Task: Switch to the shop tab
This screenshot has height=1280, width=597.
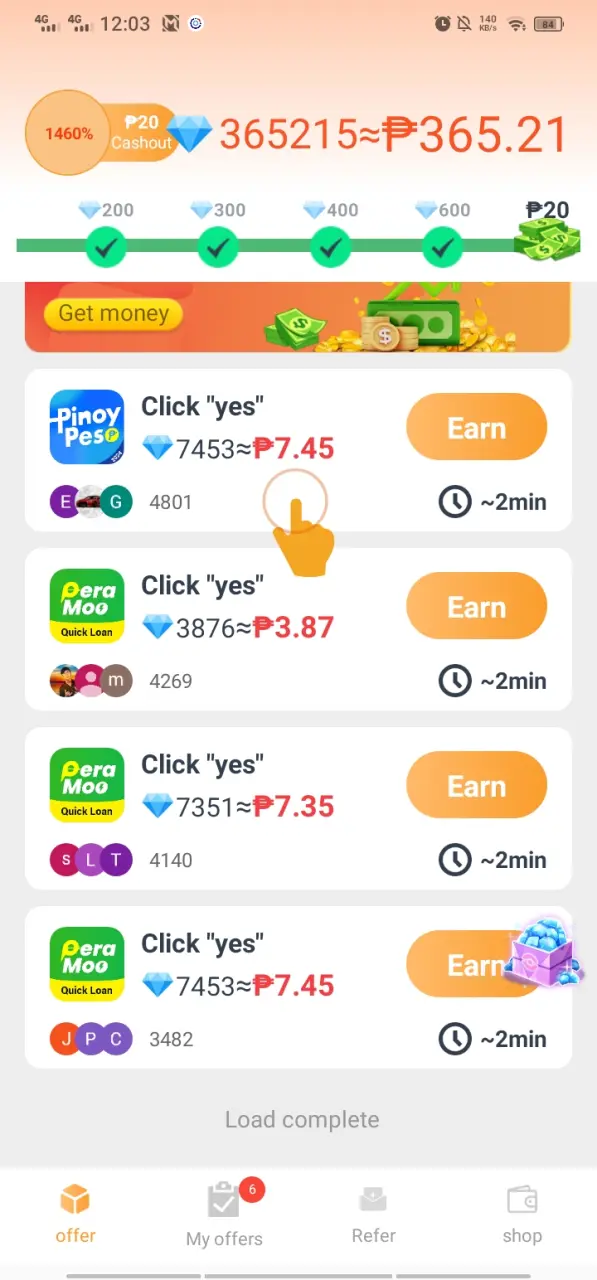Action: [x=522, y=1214]
